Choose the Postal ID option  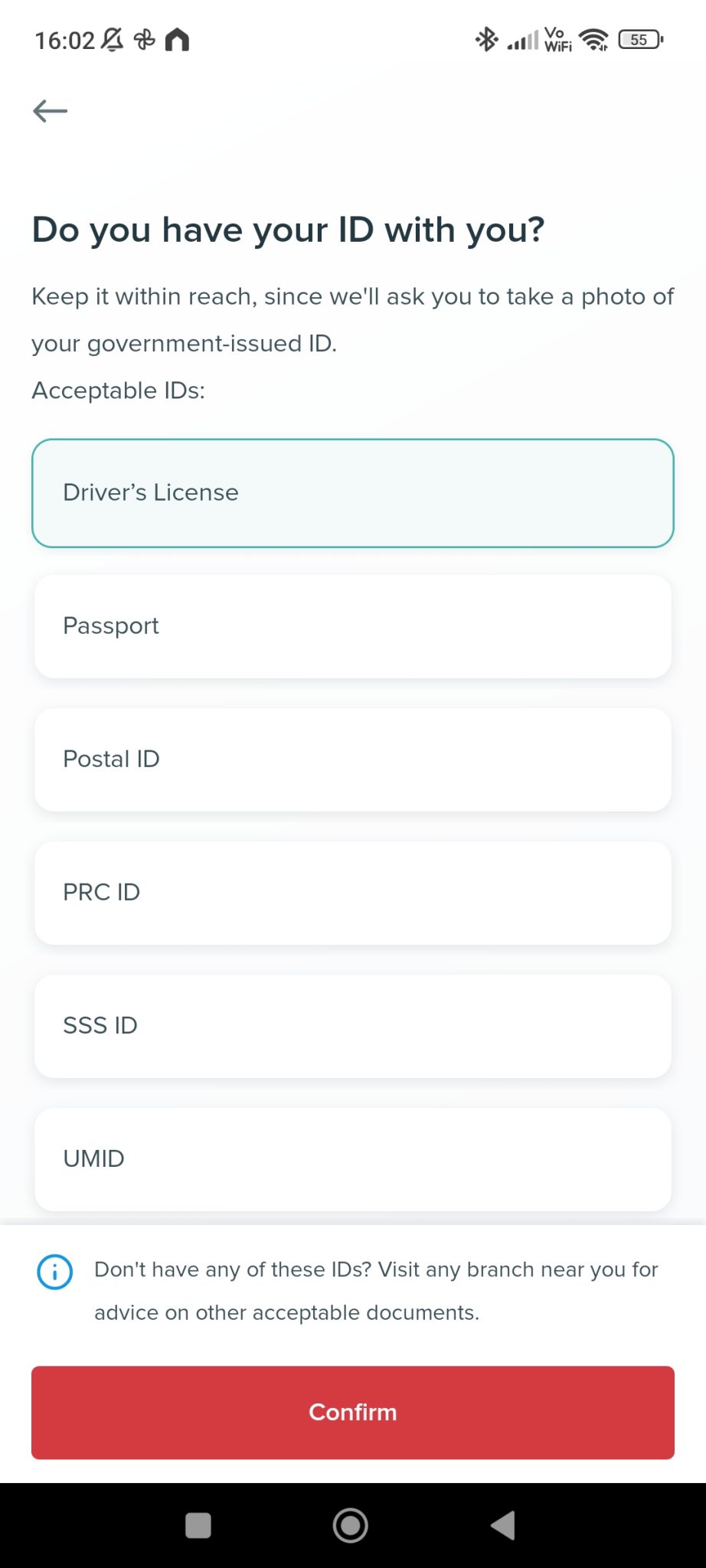tap(352, 759)
